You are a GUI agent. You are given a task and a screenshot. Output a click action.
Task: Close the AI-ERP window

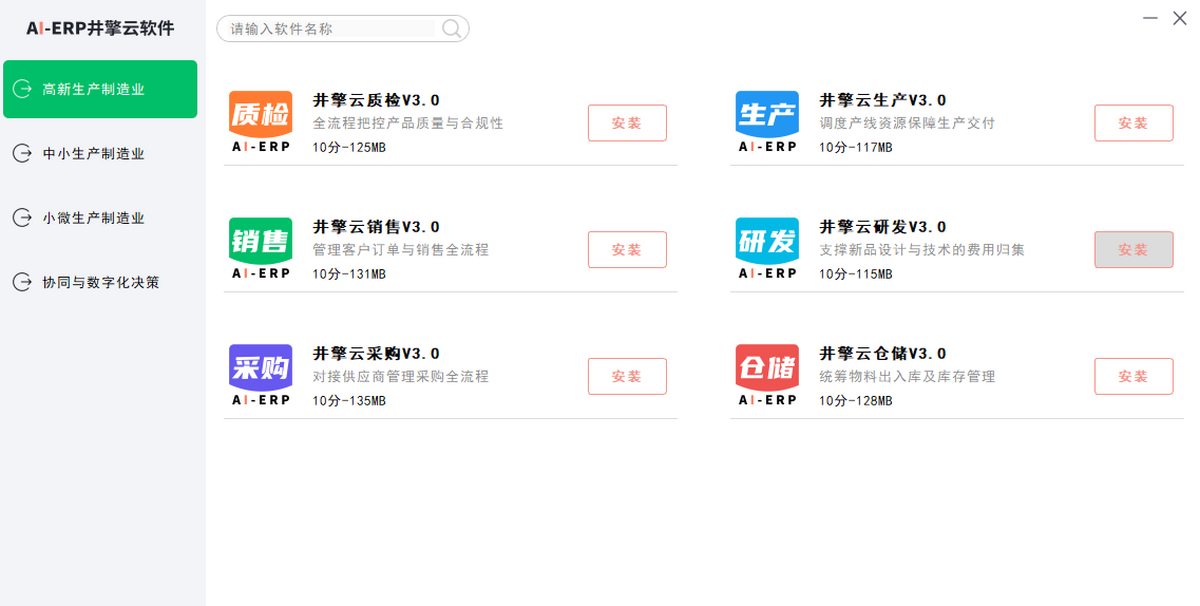pyautogui.click(x=1179, y=18)
